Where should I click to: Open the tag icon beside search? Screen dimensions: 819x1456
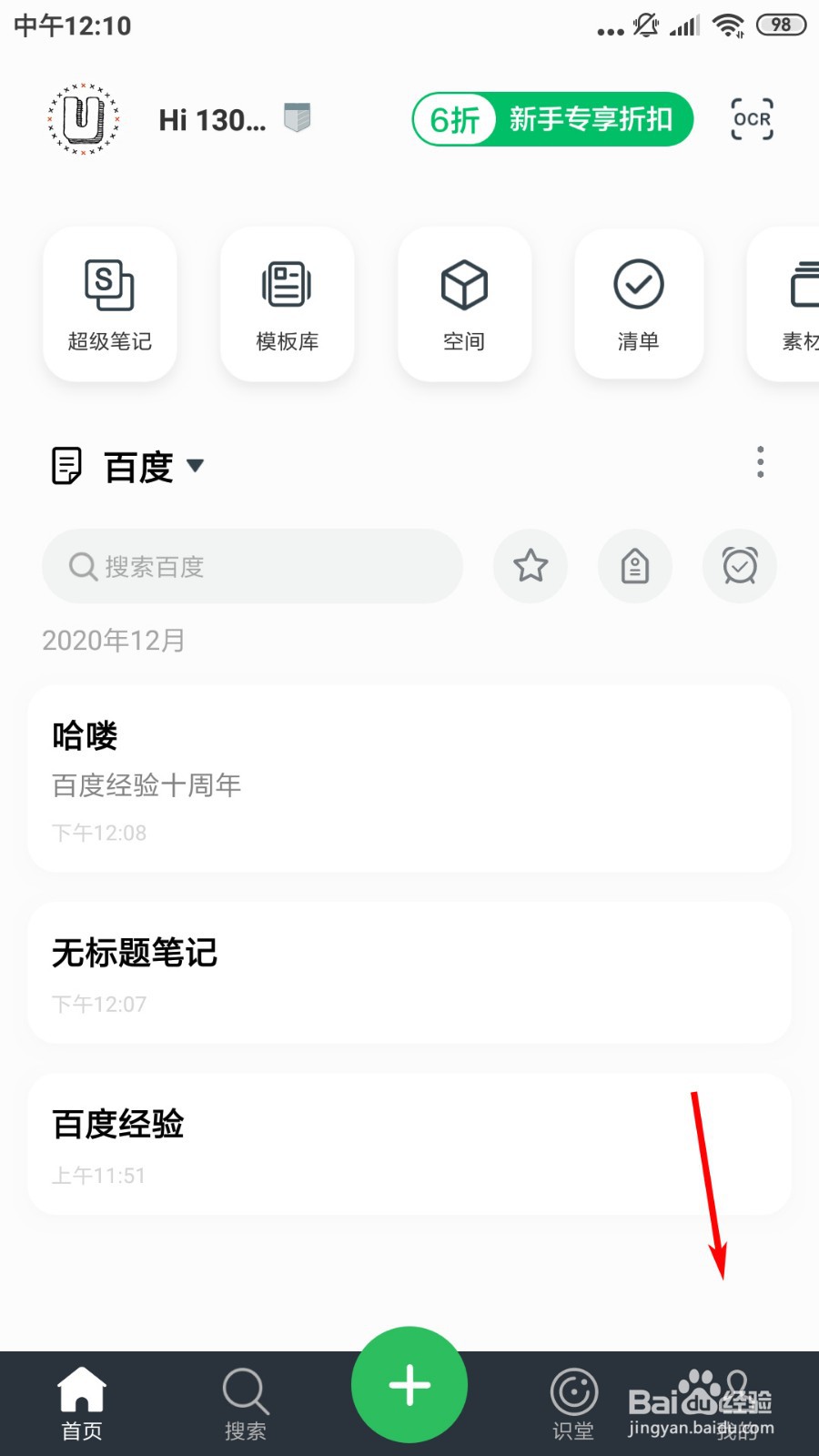click(634, 566)
